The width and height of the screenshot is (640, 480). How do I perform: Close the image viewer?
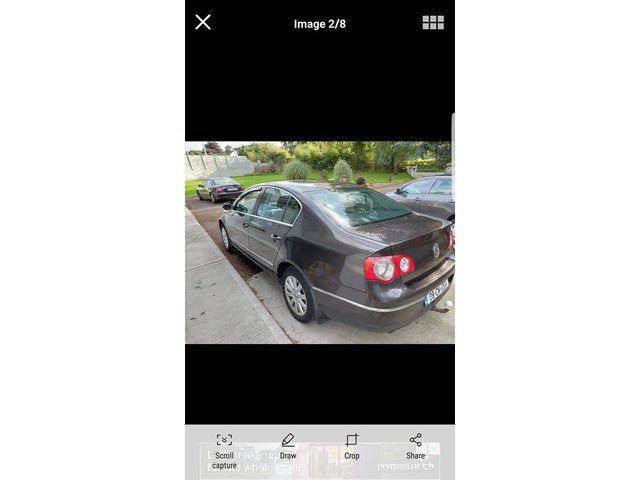pyautogui.click(x=203, y=22)
